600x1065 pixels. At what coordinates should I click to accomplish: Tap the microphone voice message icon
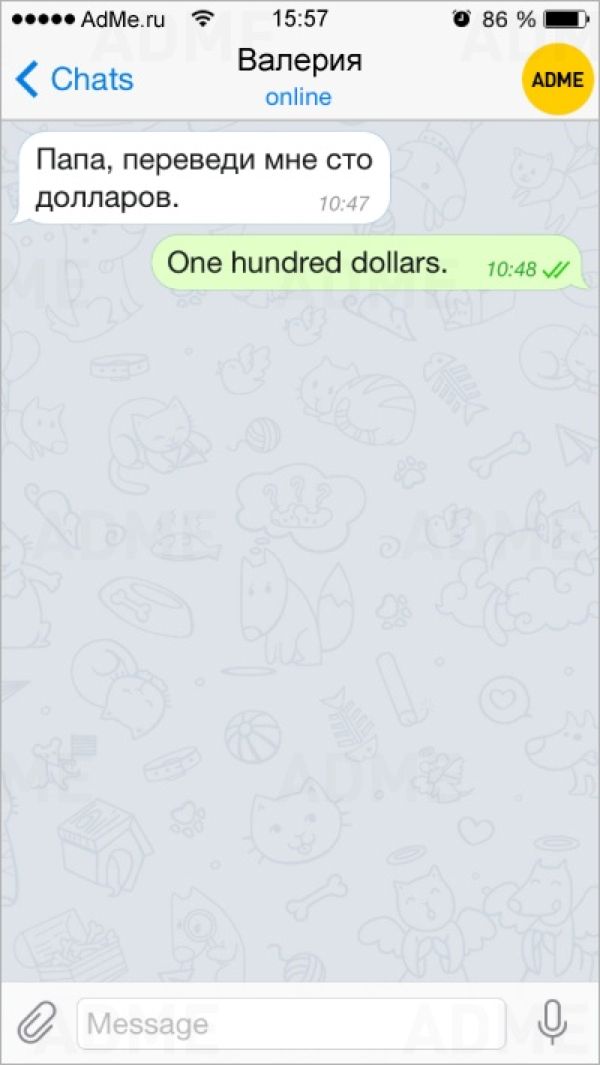[x=551, y=1022]
